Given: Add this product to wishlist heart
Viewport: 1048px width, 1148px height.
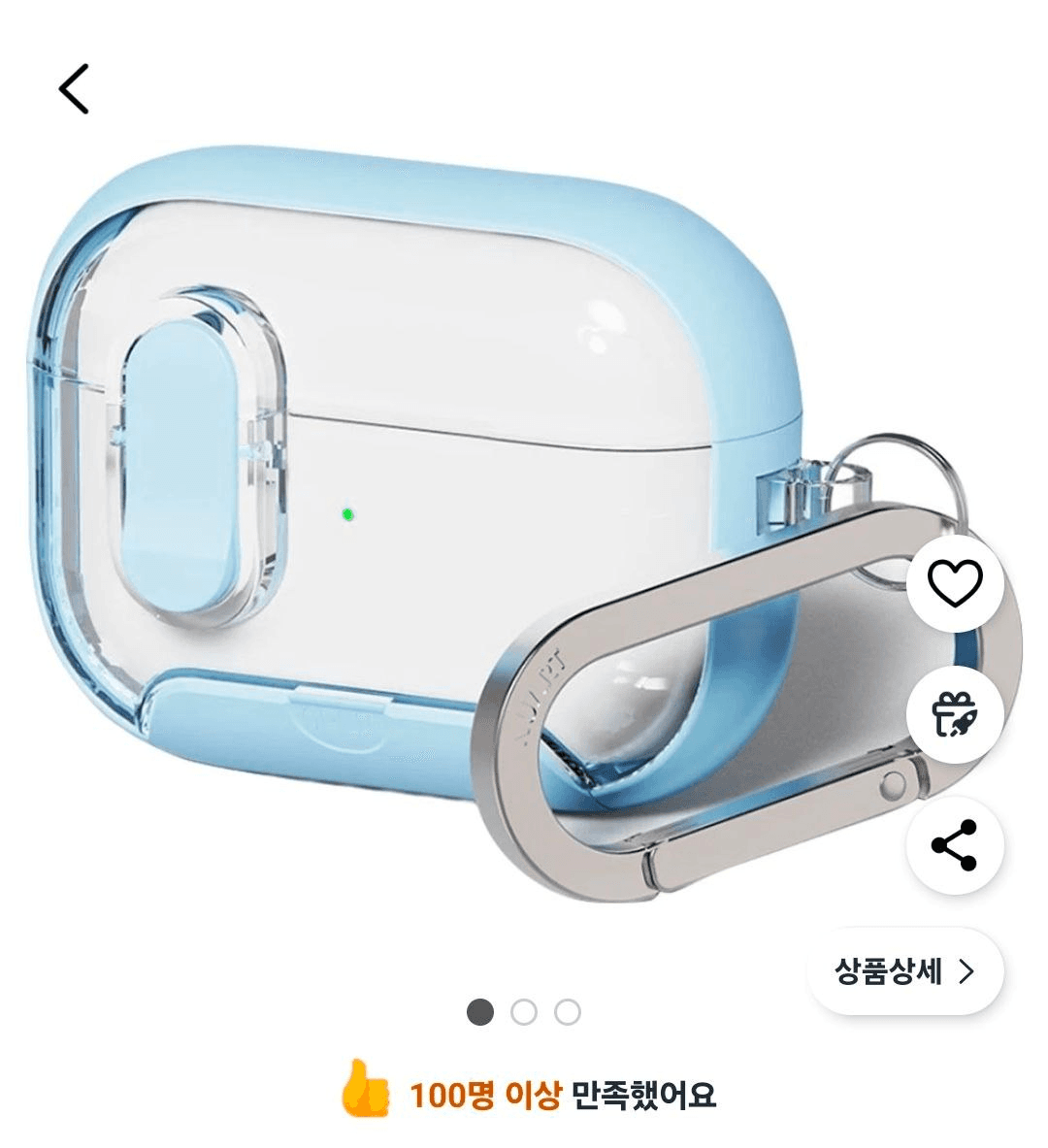Looking at the screenshot, I should (955, 583).
